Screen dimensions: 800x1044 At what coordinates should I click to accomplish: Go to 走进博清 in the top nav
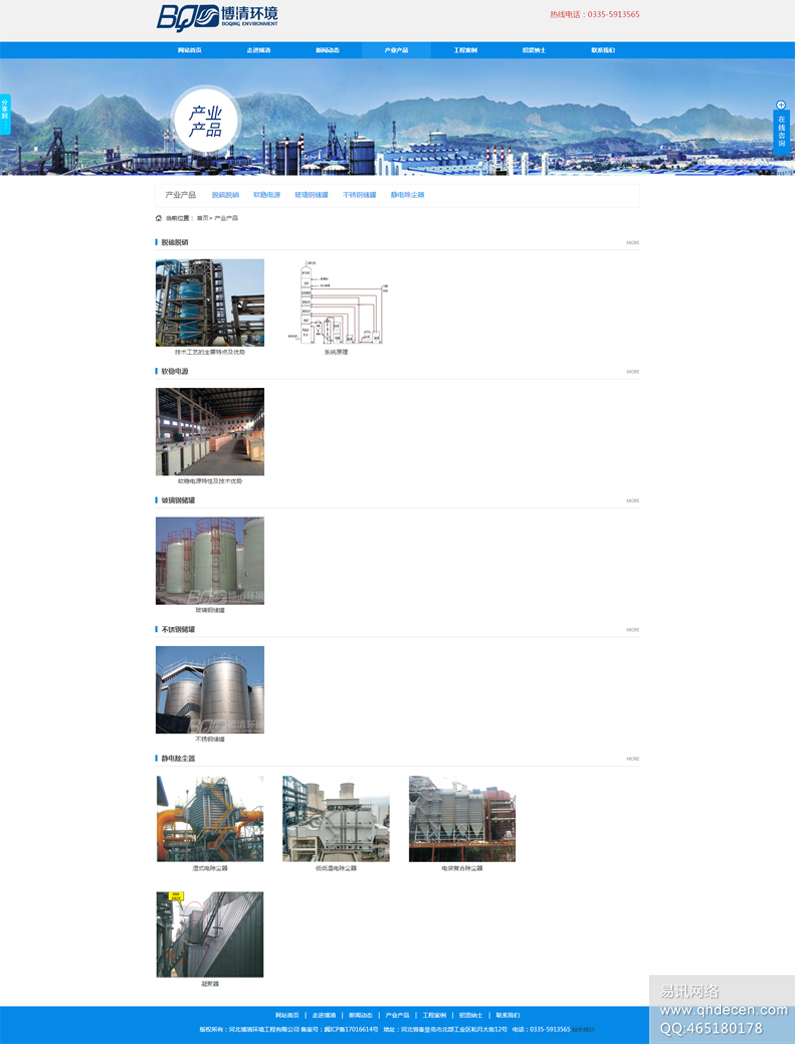[x=258, y=50]
